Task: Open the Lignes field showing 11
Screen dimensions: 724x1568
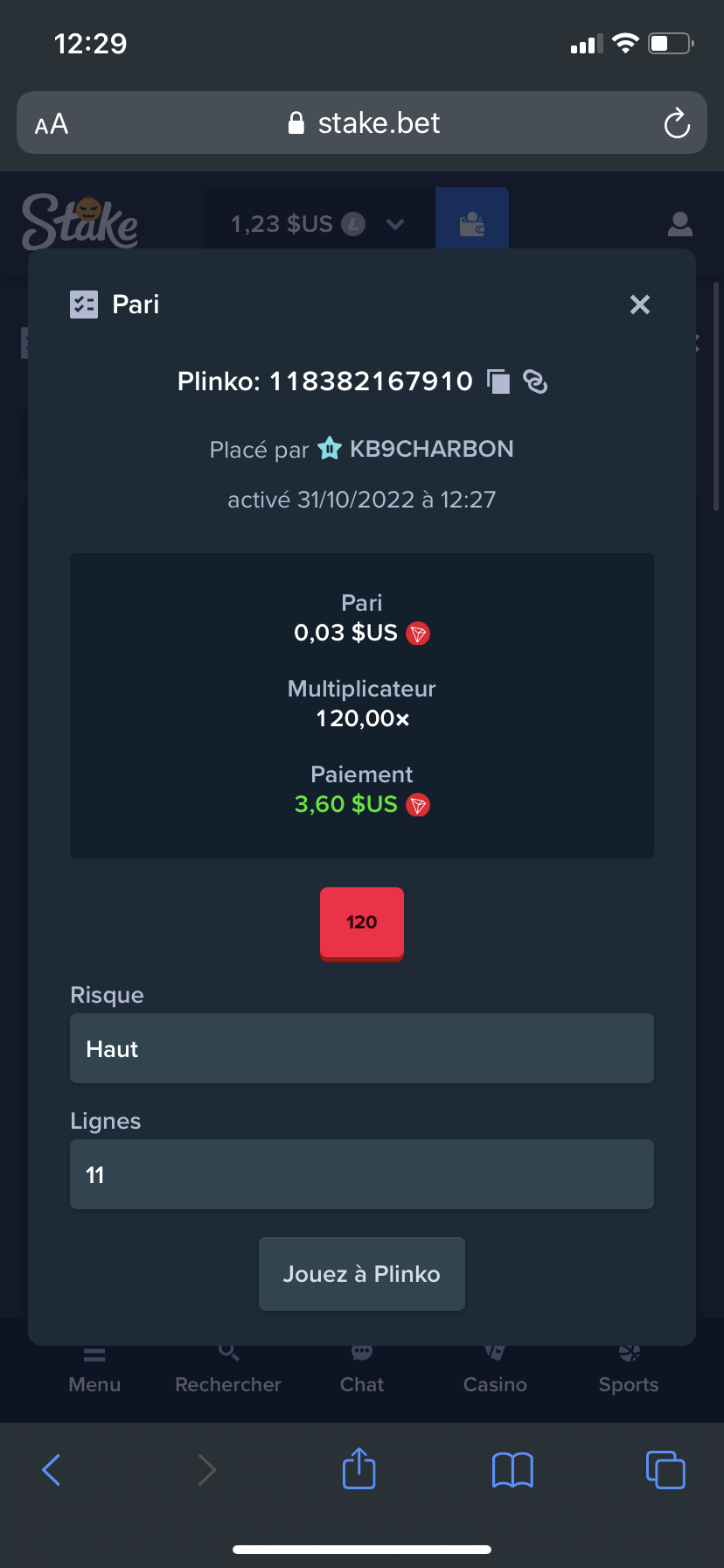Action: tap(362, 1174)
